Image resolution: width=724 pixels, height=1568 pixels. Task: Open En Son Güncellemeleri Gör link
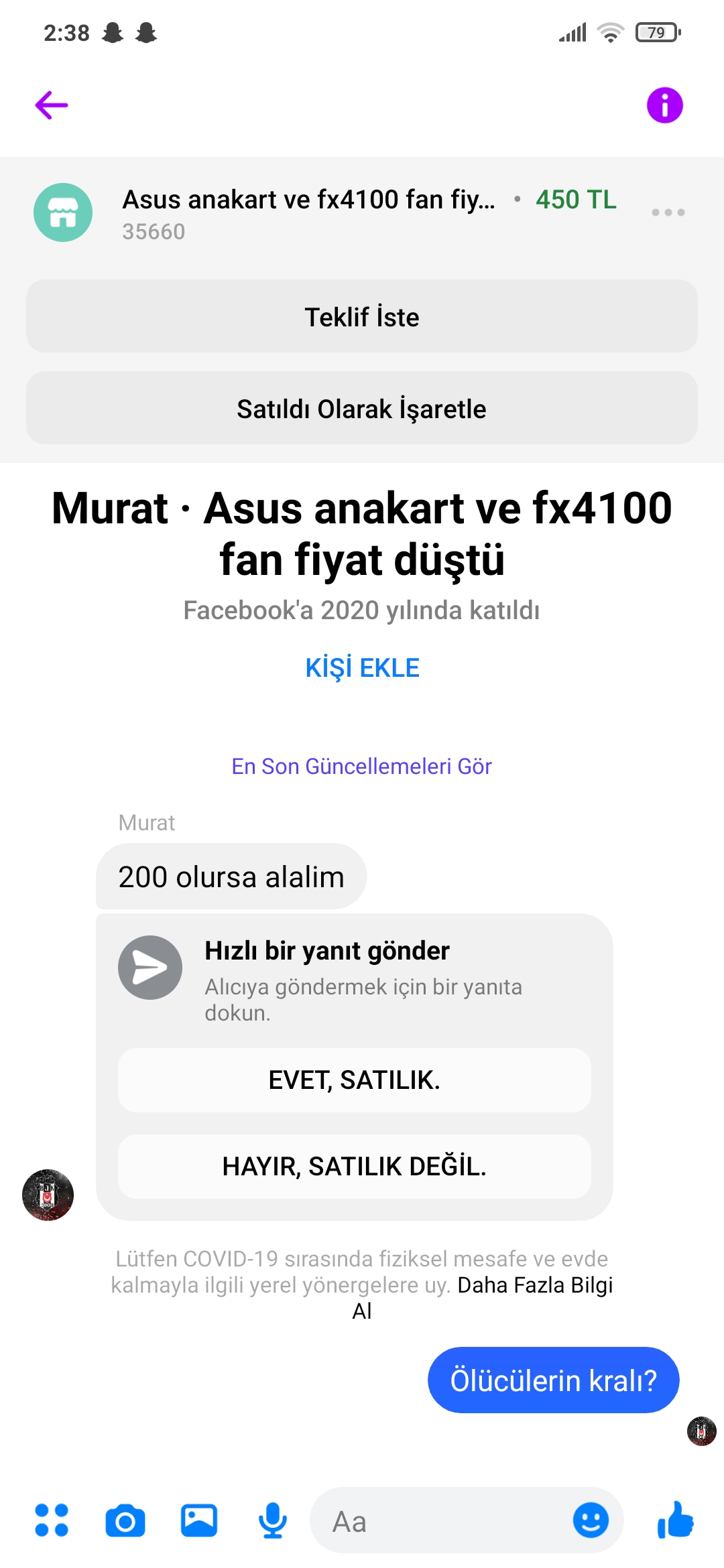click(x=362, y=766)
